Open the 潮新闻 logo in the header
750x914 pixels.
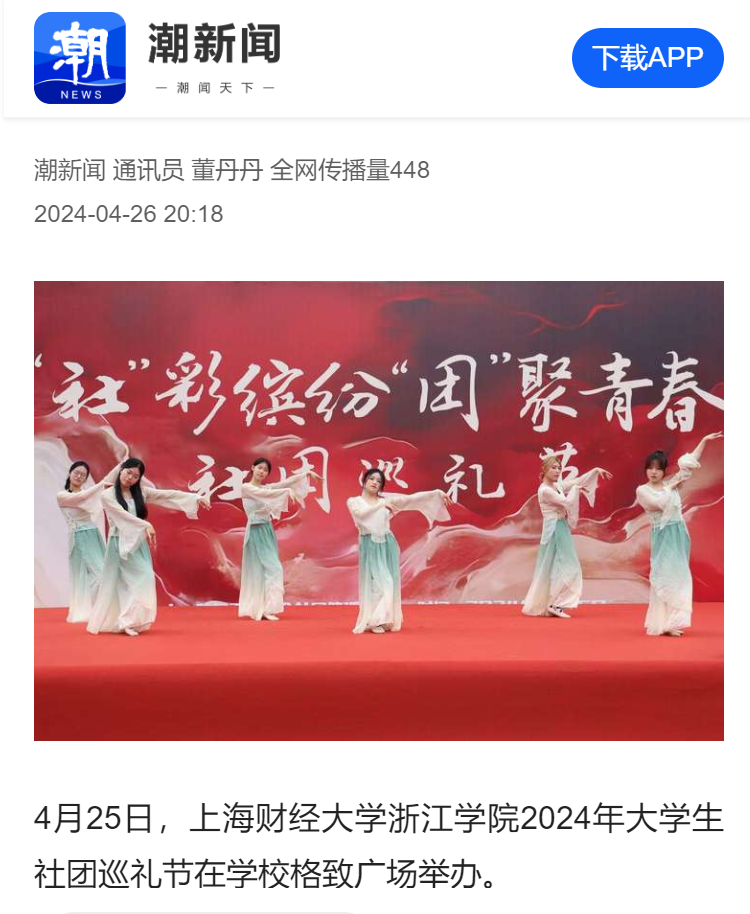coord(80,58)
